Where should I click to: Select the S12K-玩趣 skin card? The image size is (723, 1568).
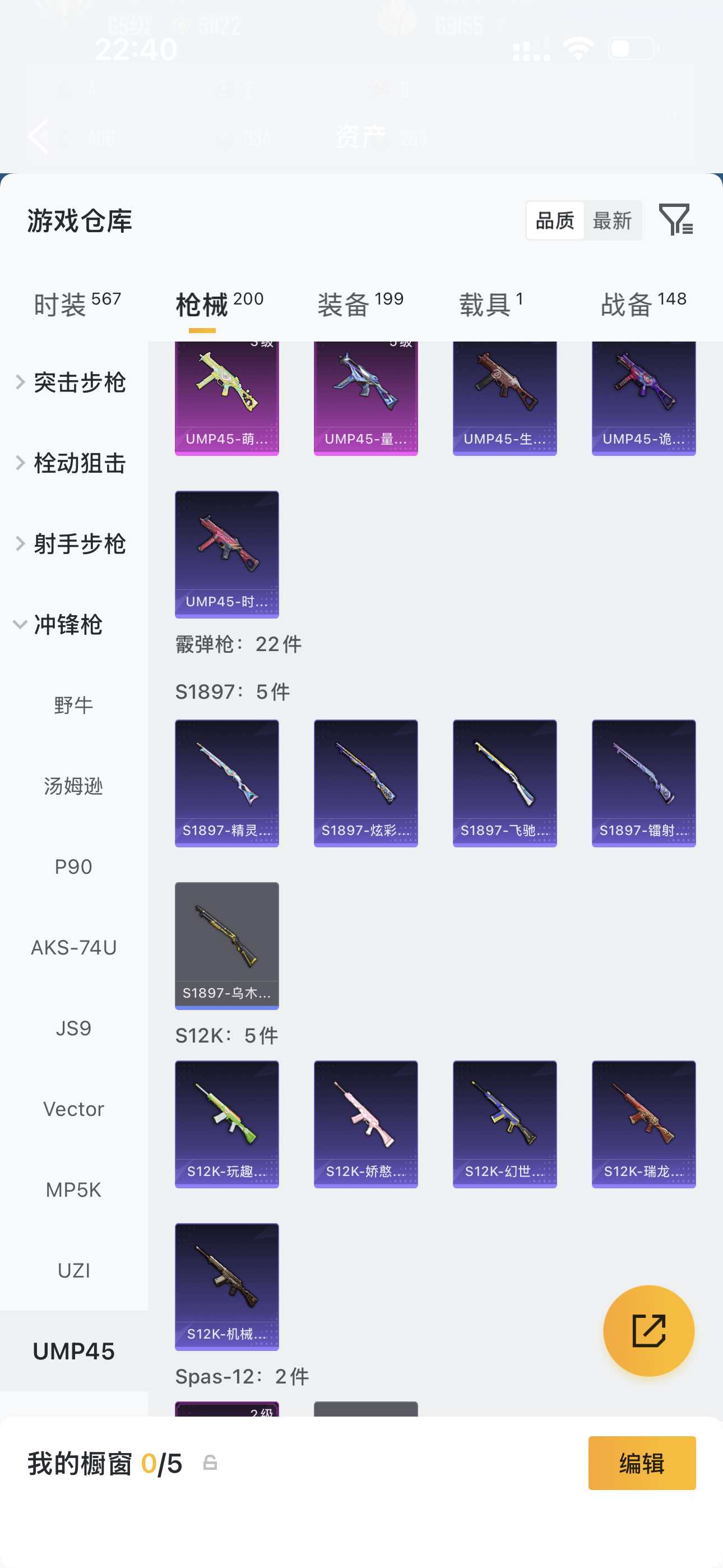[226, 1124]
